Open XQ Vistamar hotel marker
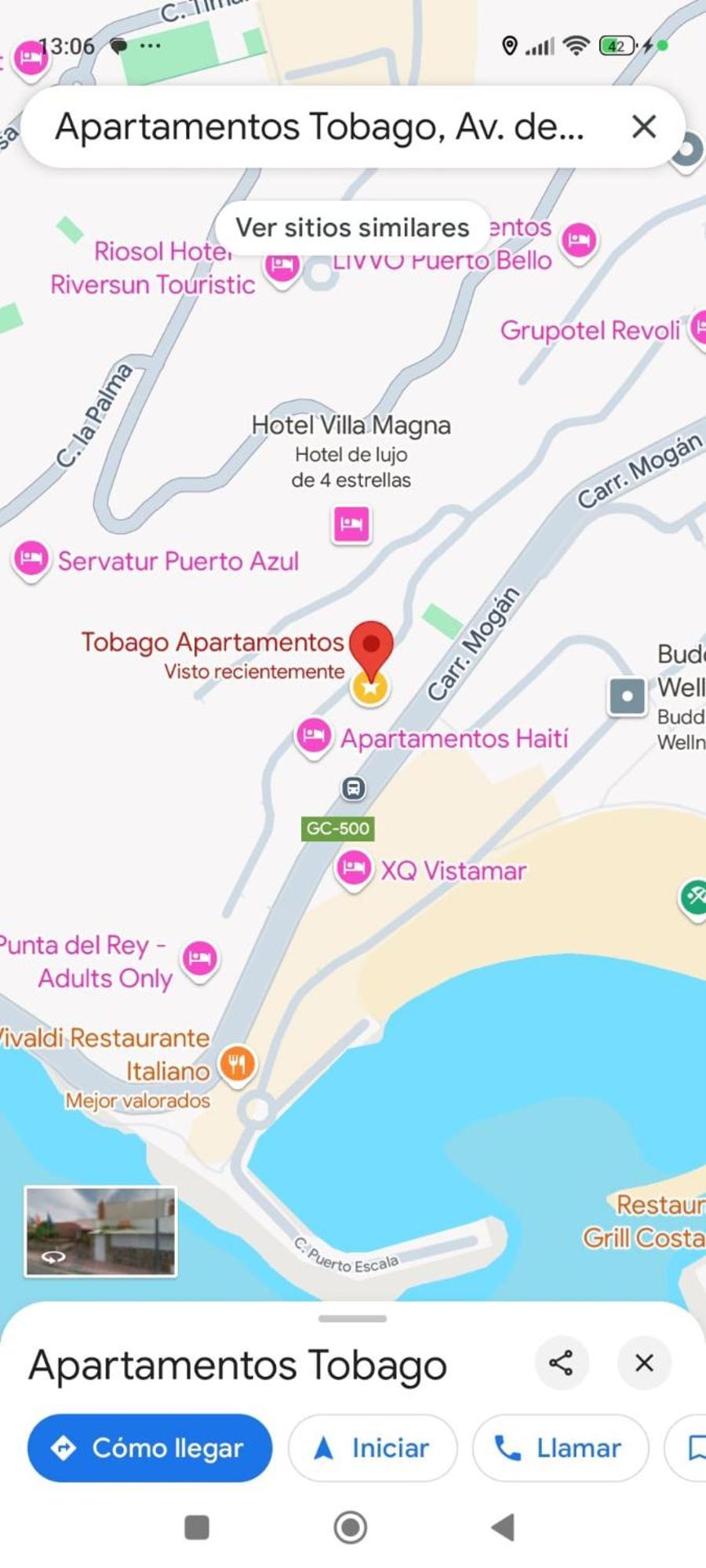Screen dimensions: 706x1568 click(353, 869)
